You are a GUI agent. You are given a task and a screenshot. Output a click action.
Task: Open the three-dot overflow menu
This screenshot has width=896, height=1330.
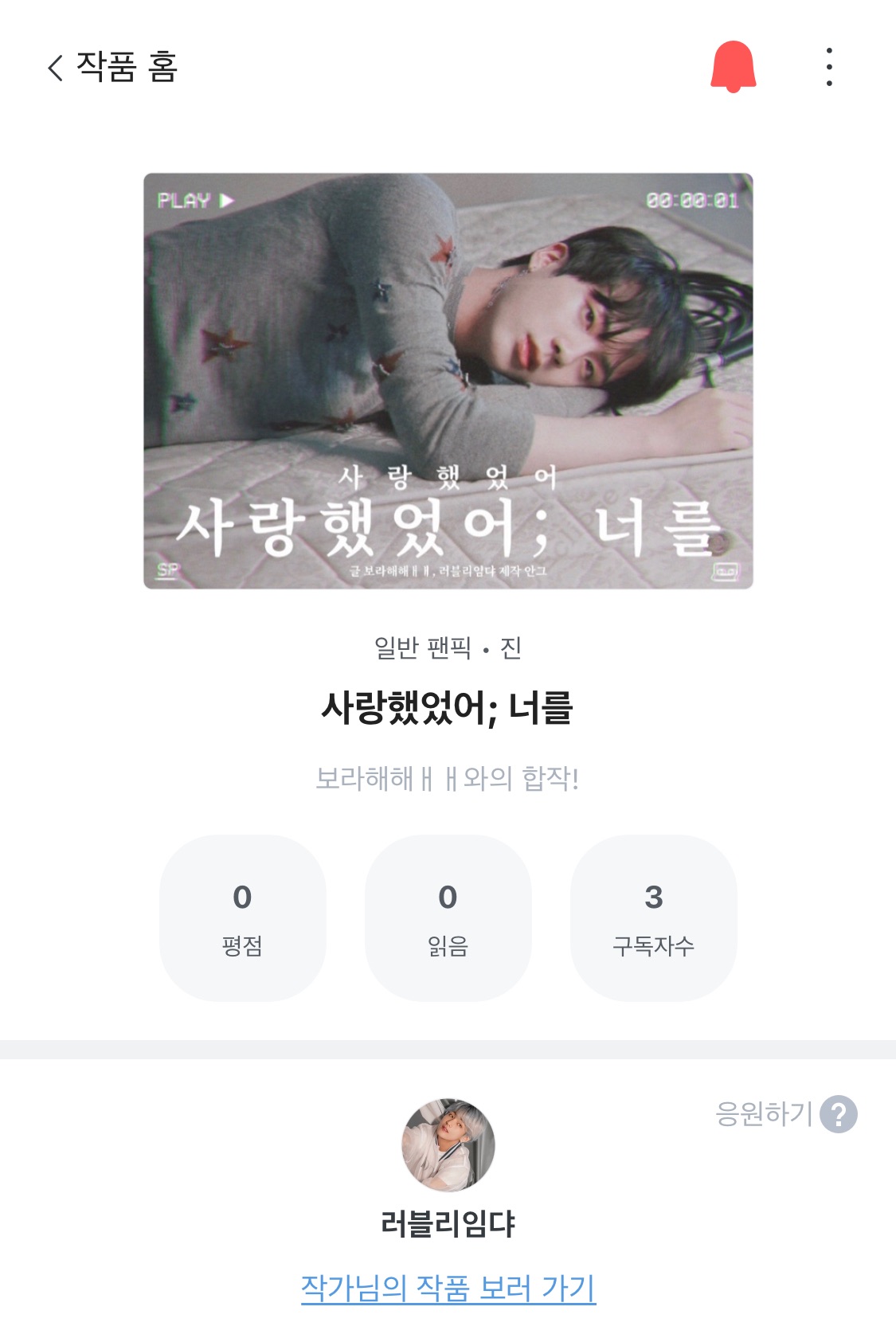(x=829, y=67)
